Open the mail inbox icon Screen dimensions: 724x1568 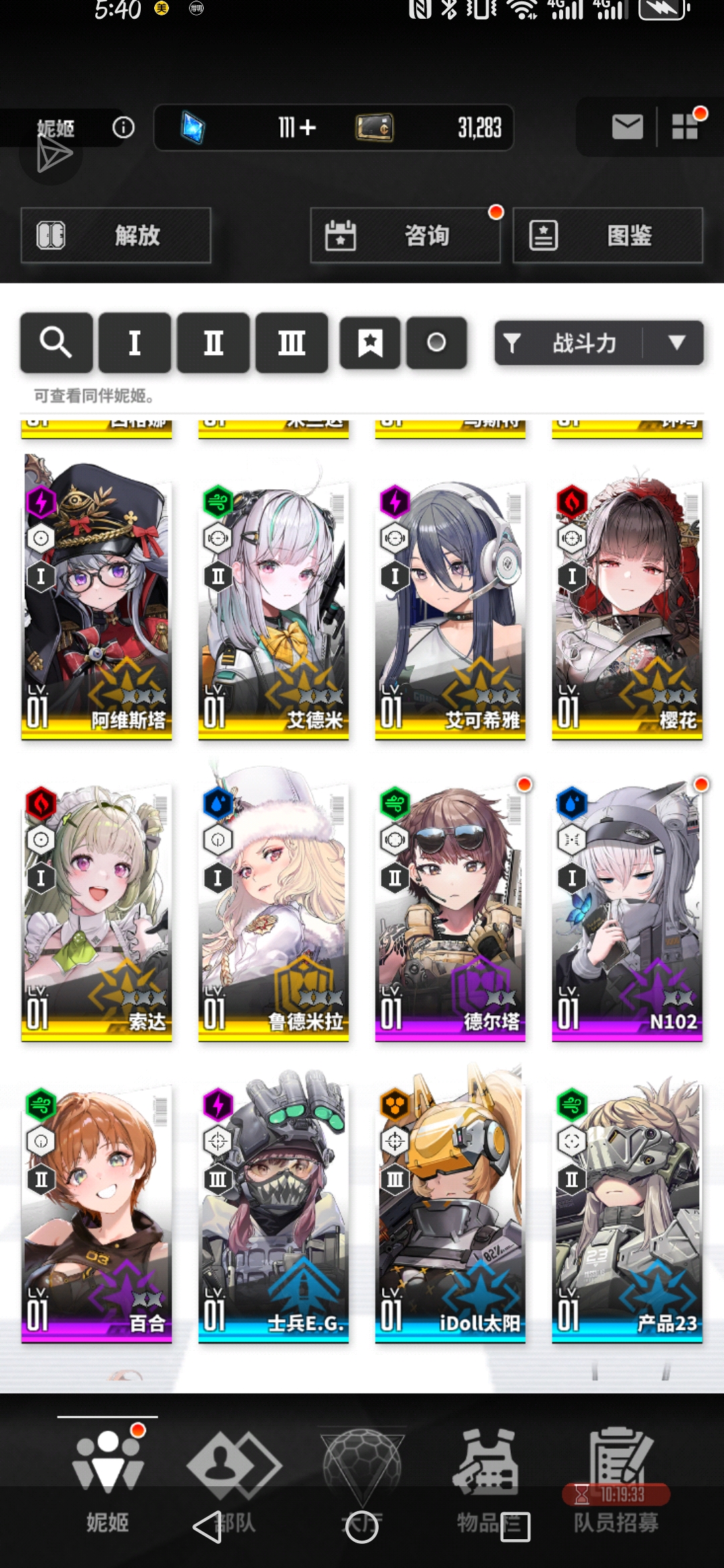click(627, 127)
